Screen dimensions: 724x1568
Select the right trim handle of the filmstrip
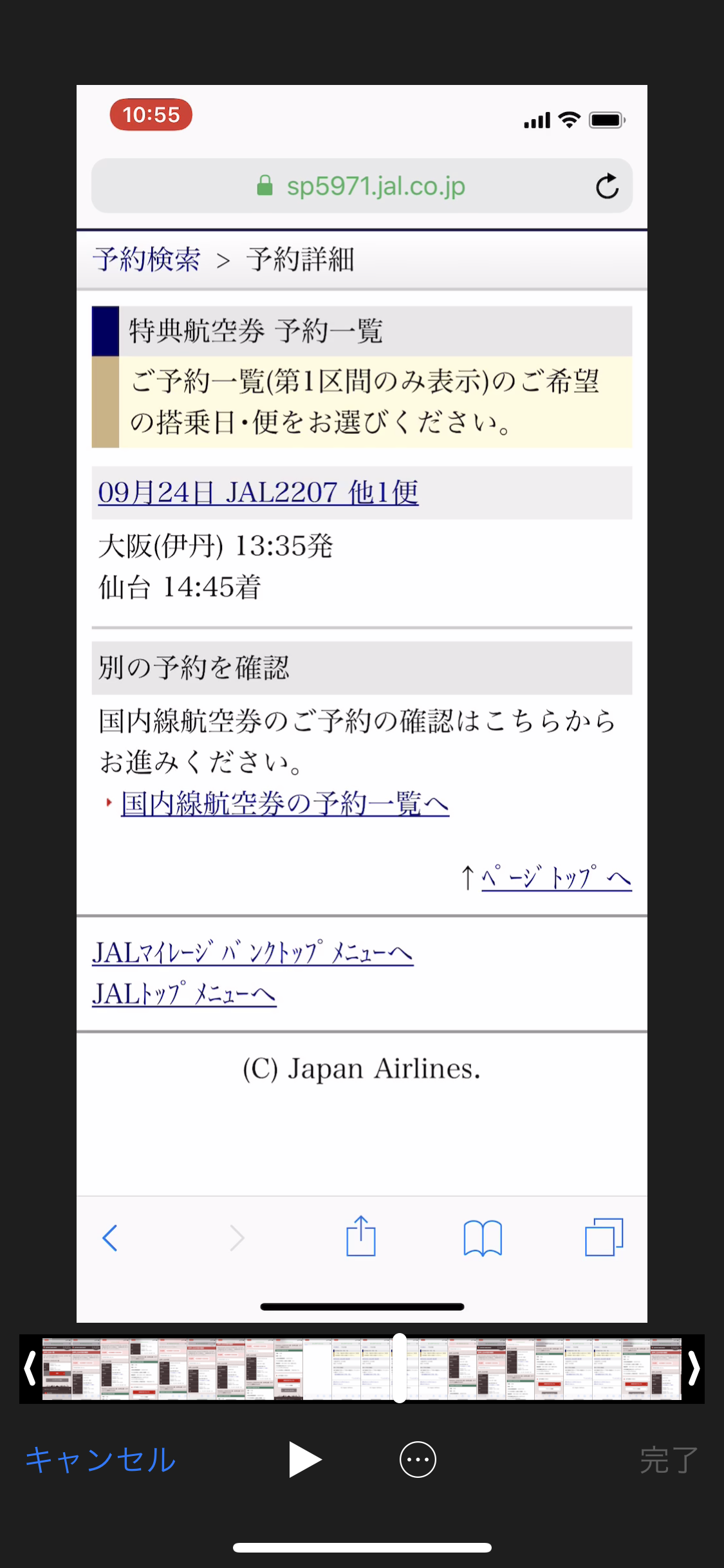point(693,1368)
